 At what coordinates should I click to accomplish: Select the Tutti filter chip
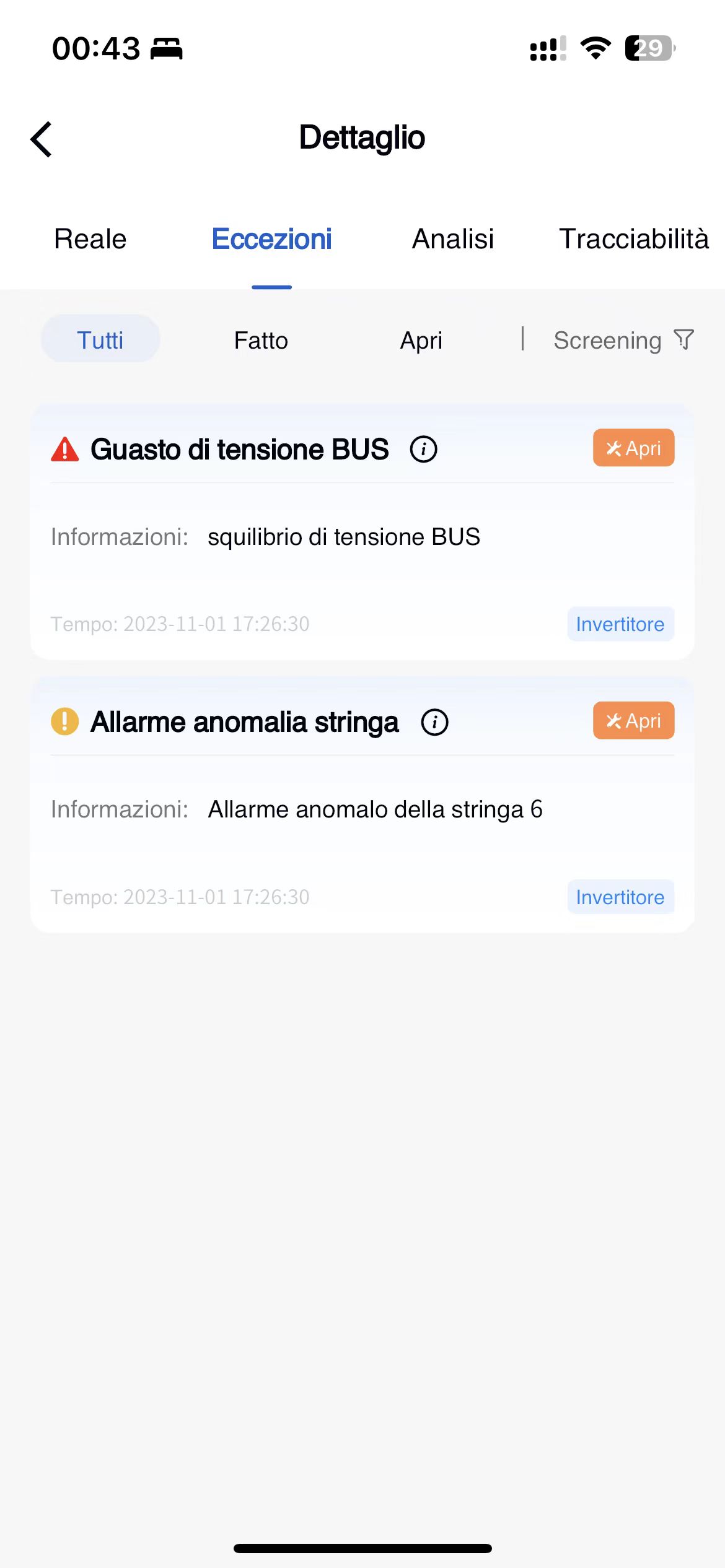pos(100,339)
